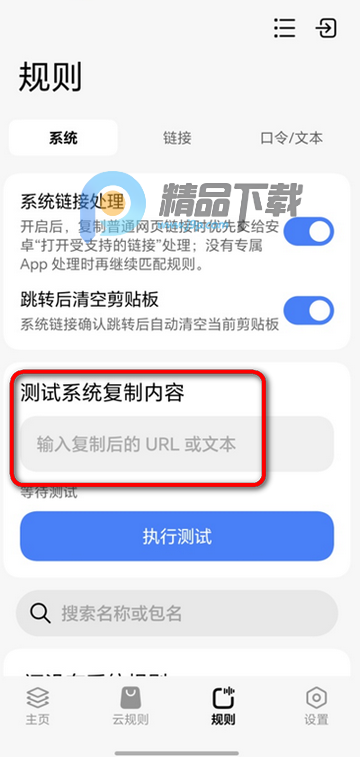
Task: Go to the 主页 tab
Action: (38, 706)
